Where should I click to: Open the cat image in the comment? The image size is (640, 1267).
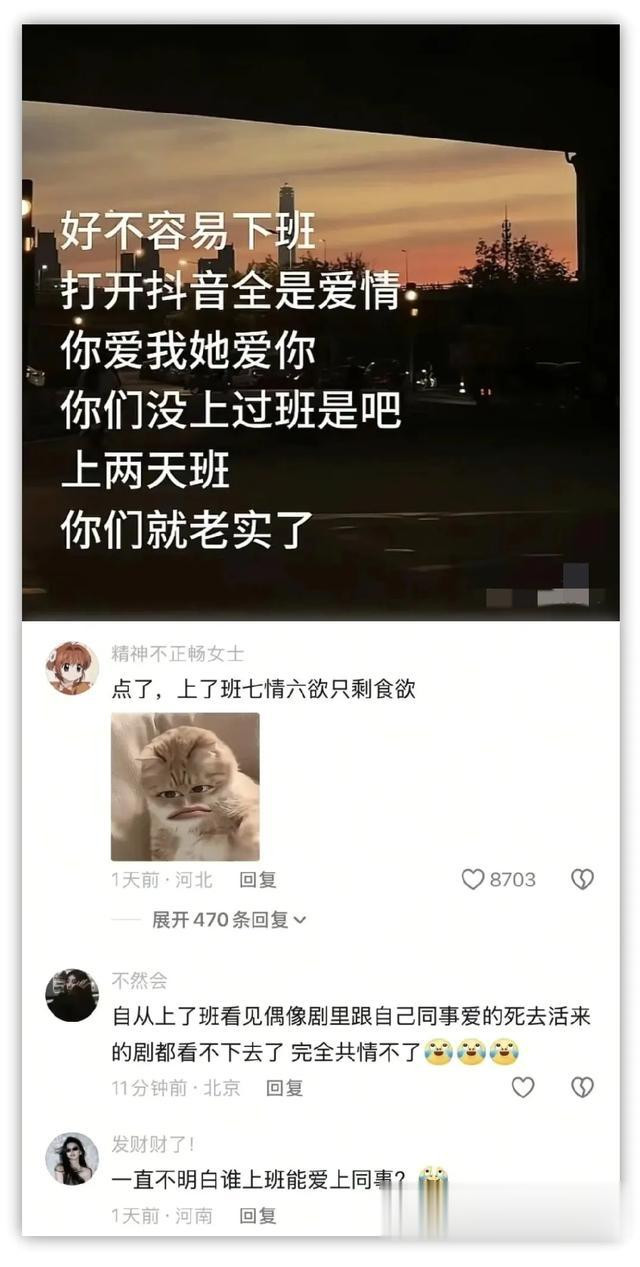[185, 787]
